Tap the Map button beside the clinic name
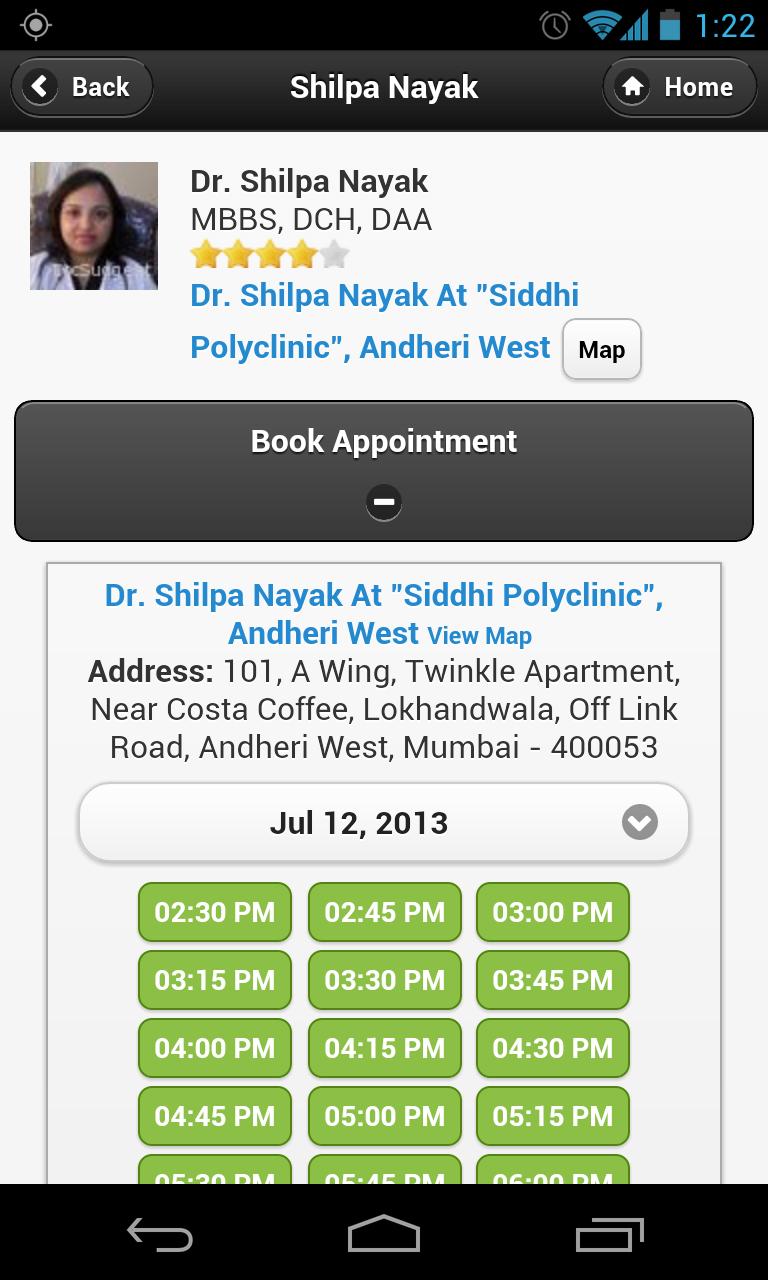This screenshot has height=1280, width=768. pyautogui.click(x=601, y=349)
